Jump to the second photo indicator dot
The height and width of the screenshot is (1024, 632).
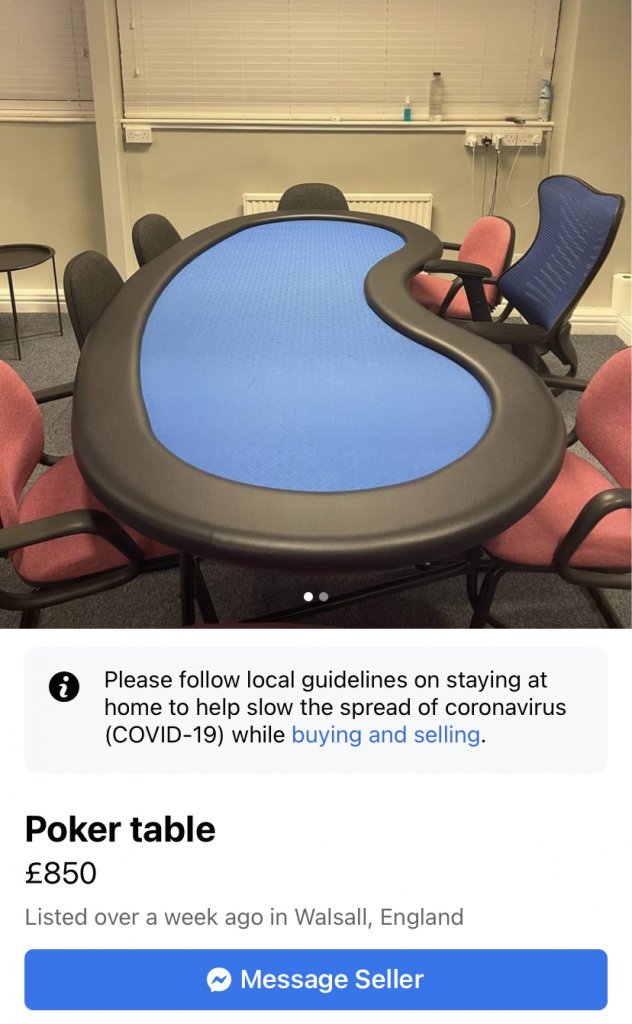[324, 597]
